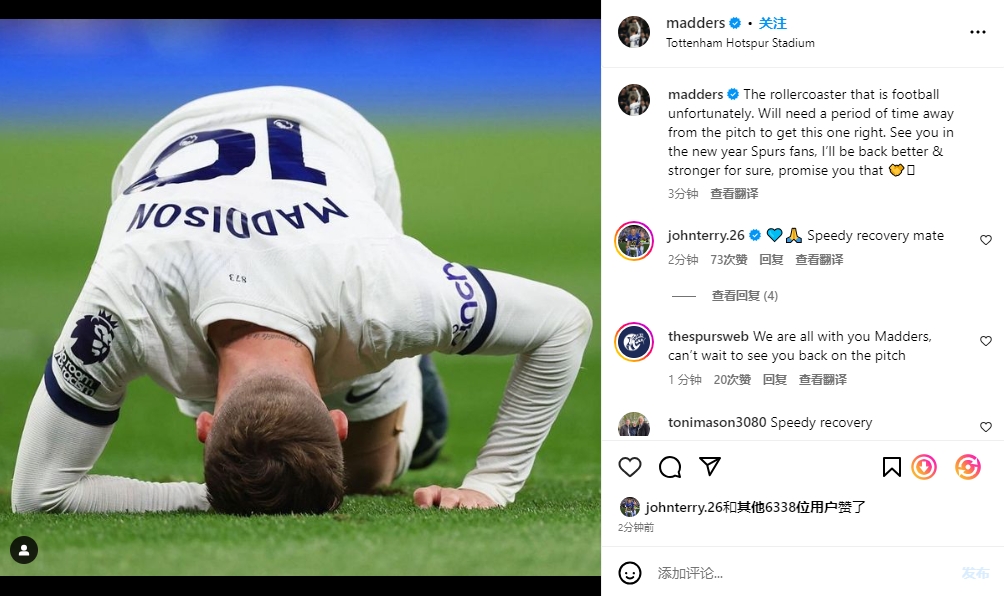Follow madders via the 关注 button

772,23
